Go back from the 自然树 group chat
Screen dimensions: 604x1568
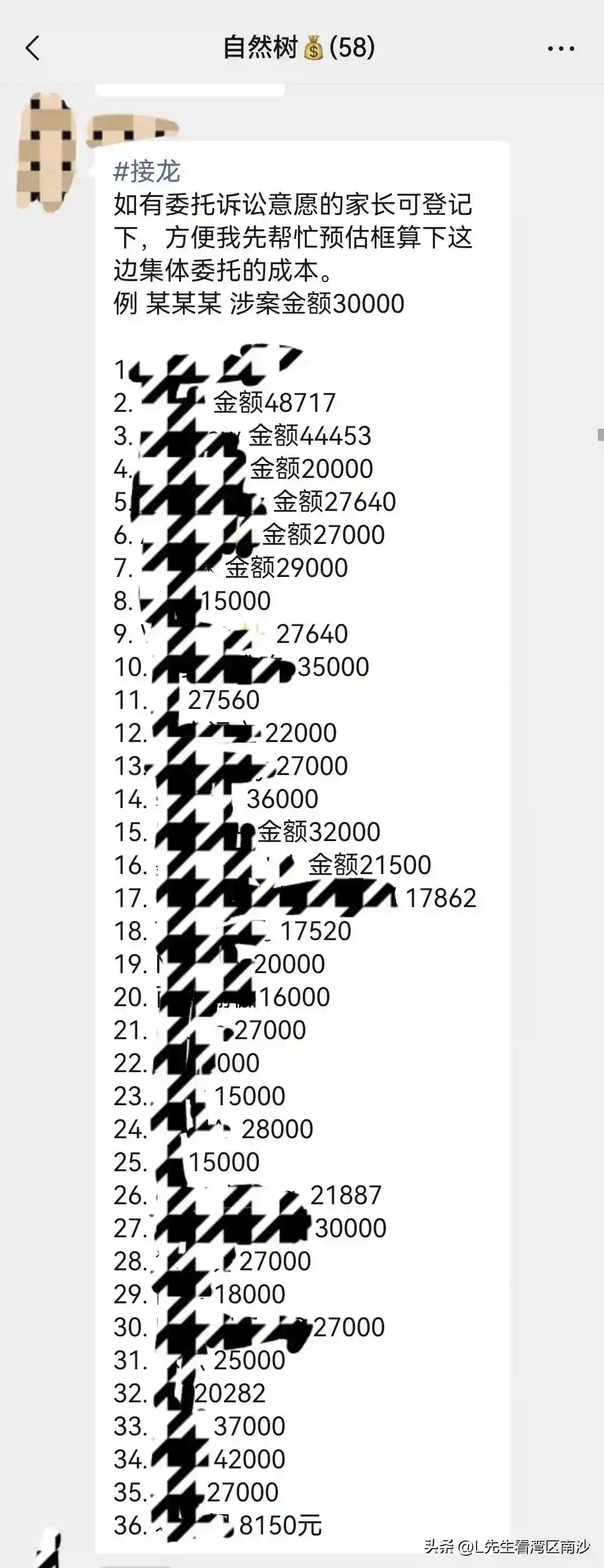click(33, 48)
